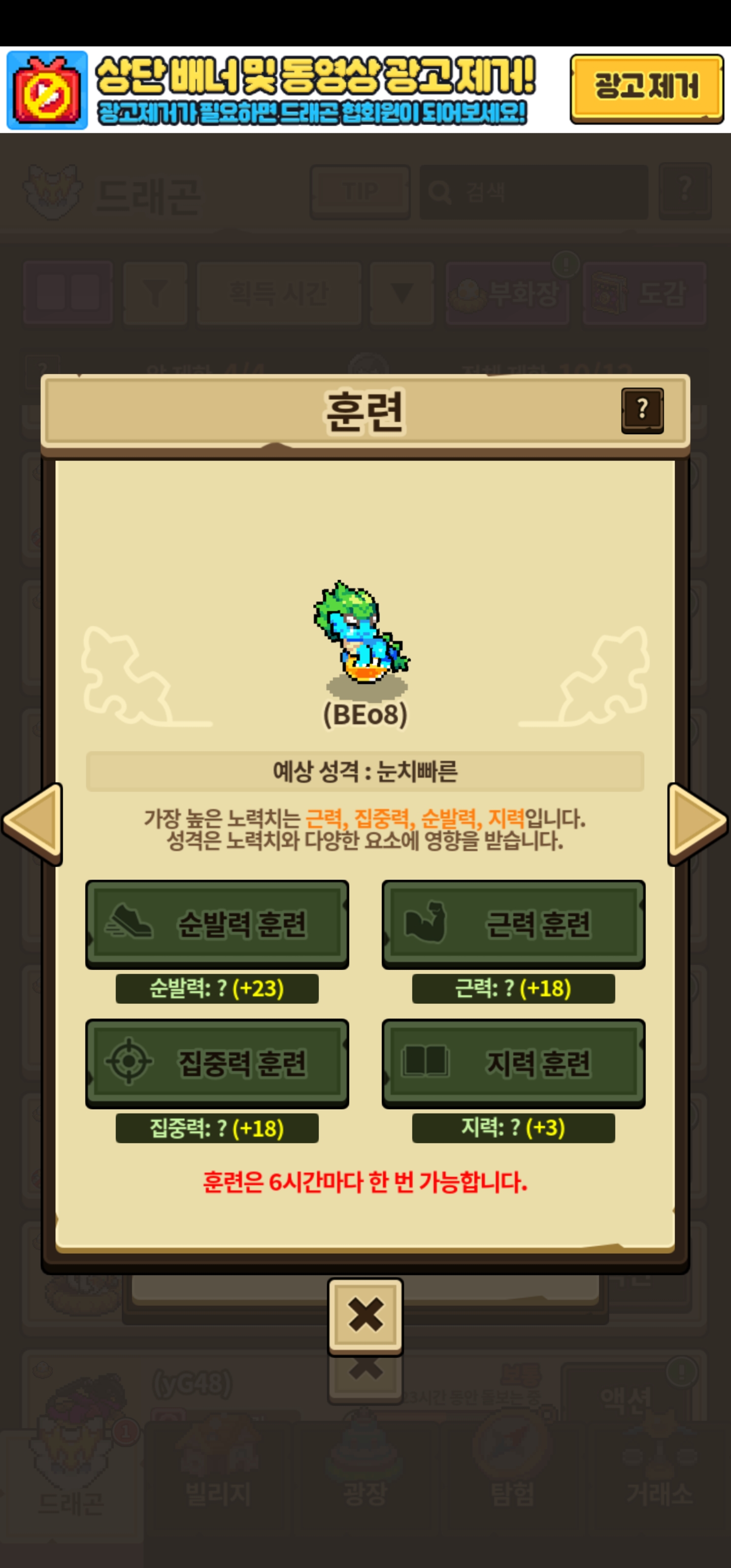This screenshot has width=731, height=1568.
Task: Go to the previous dragon with left arrow
Action: tap(34, 823)
